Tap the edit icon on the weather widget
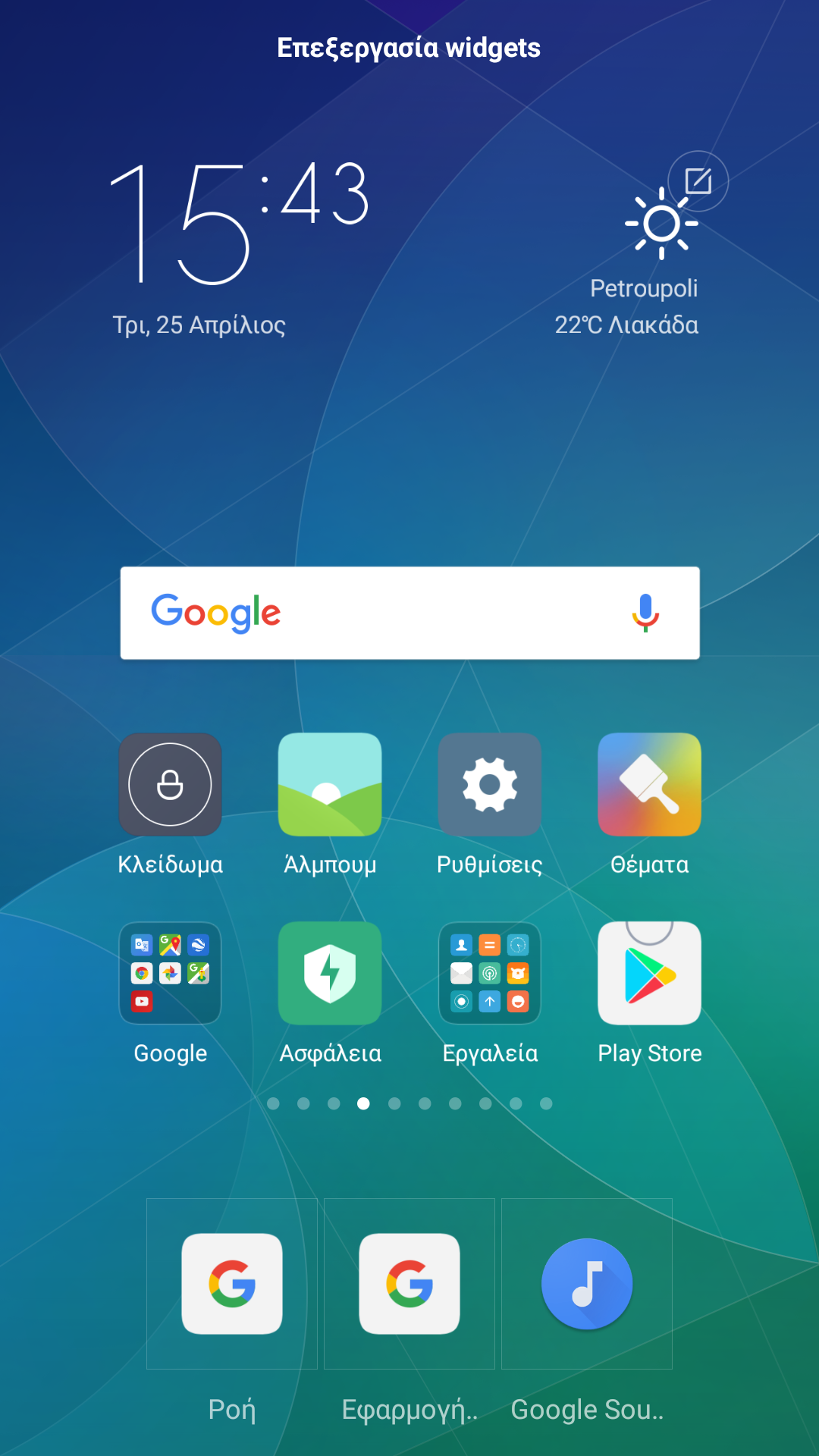Image resolution: width=819 pixels, height=1456 pixels. click(698, 182)
